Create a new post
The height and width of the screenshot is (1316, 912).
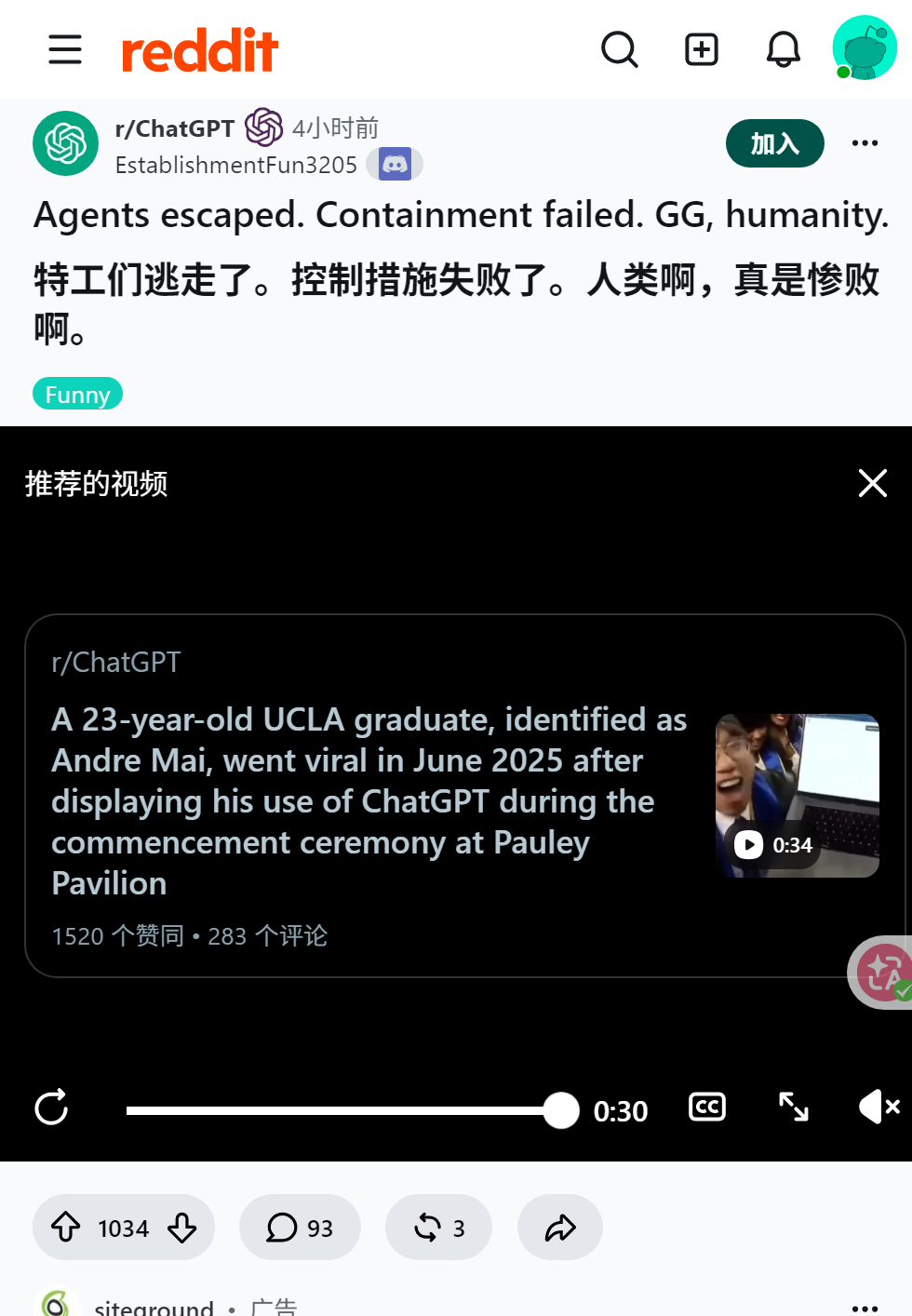(702, 49)
